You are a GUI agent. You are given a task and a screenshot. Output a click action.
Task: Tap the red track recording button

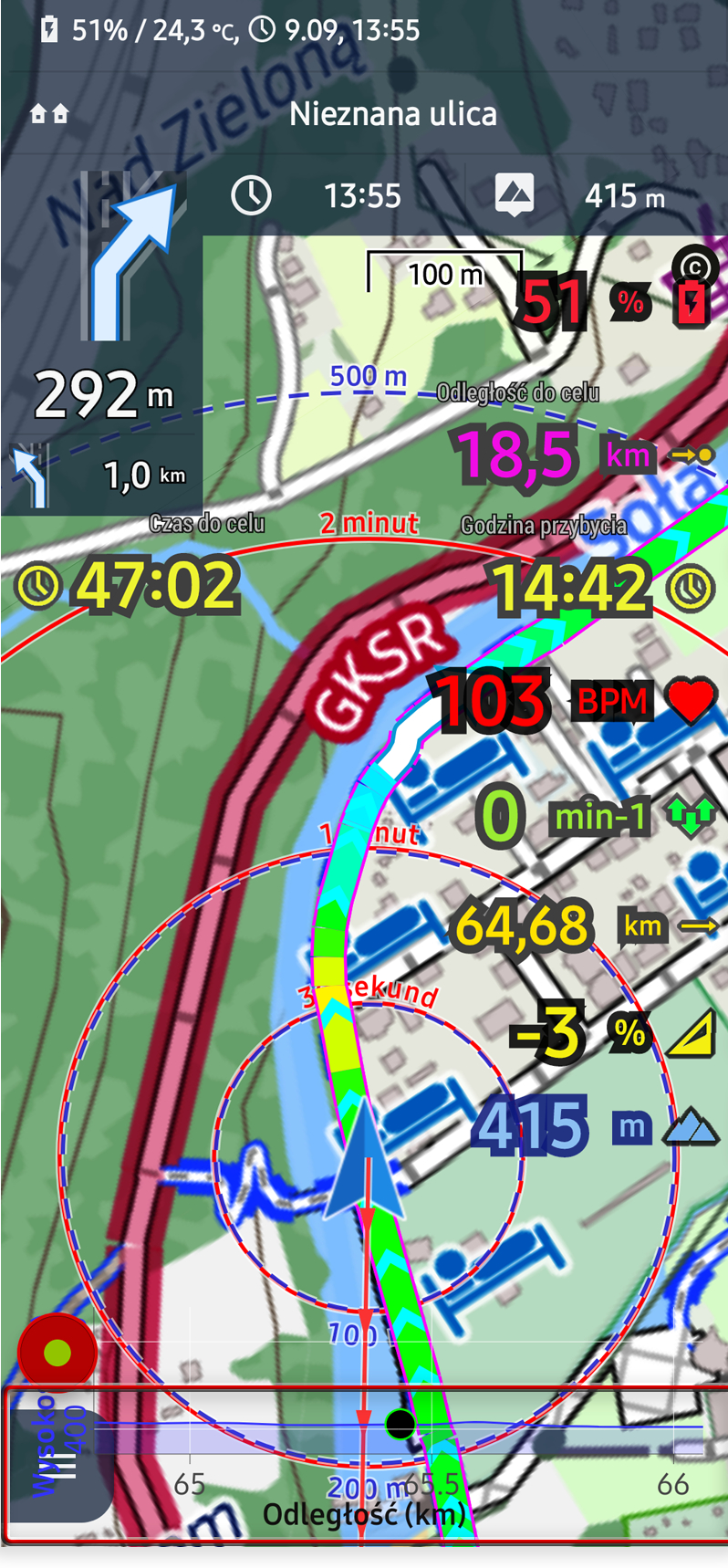(57, 1353)
